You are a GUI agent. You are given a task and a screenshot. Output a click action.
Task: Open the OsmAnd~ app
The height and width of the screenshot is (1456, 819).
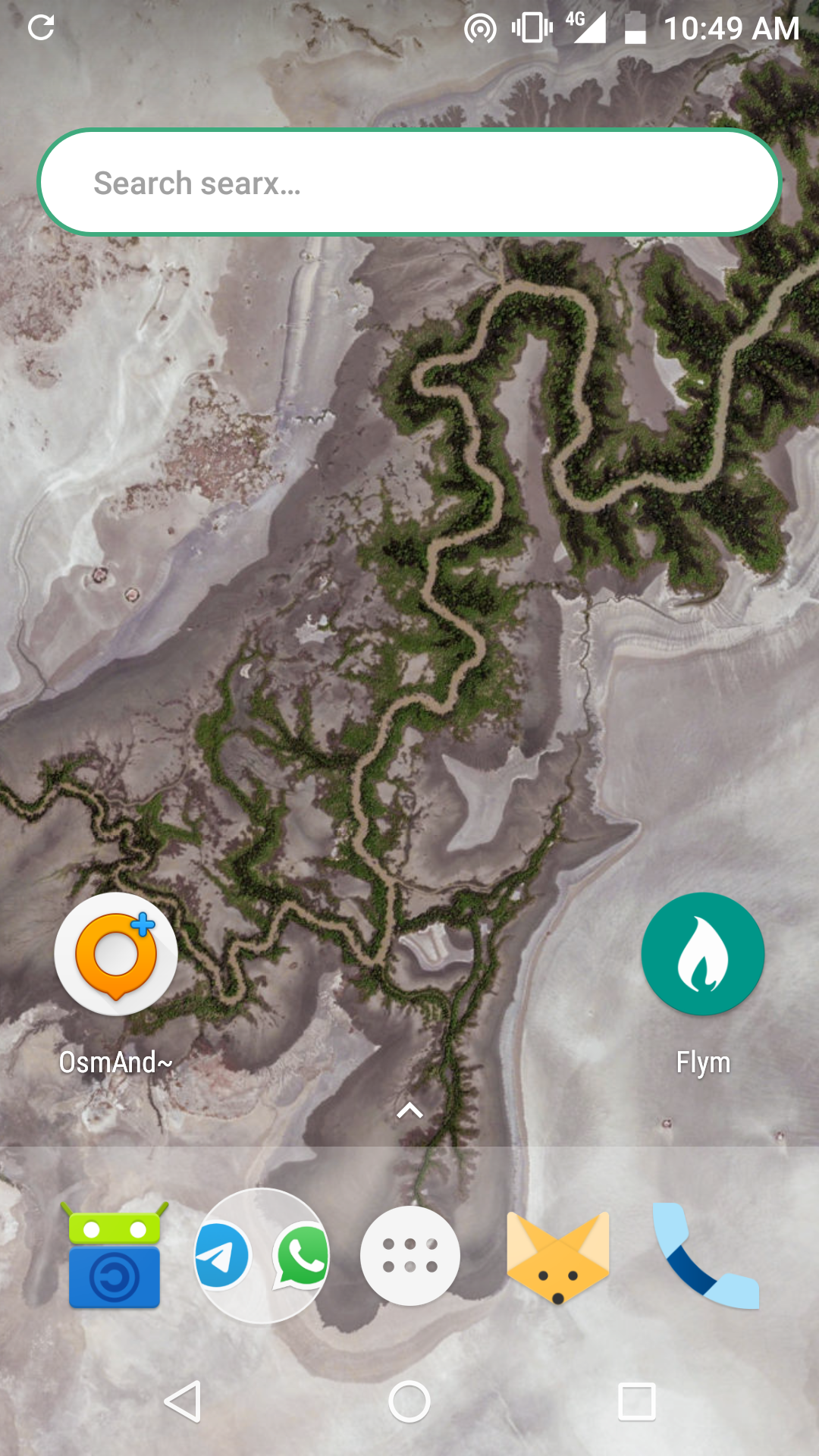(116, 984)
